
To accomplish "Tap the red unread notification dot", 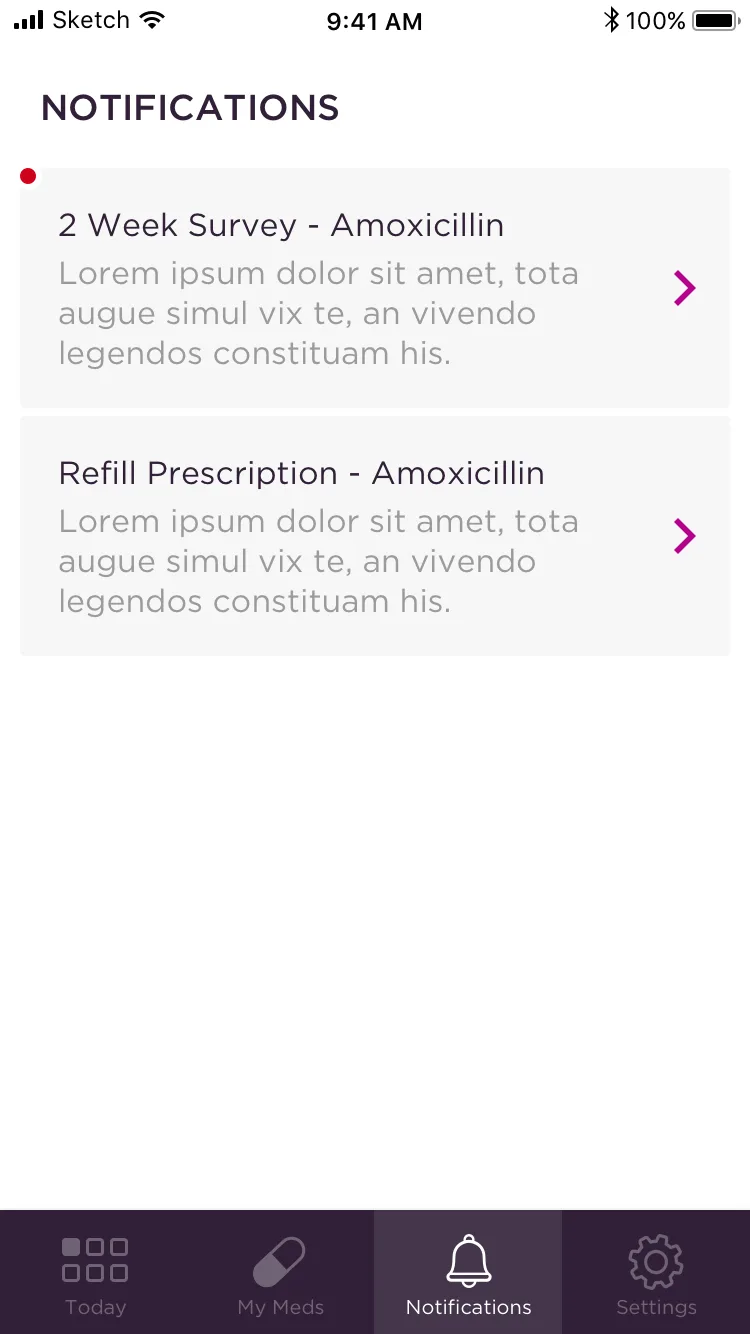I will 28,175.
